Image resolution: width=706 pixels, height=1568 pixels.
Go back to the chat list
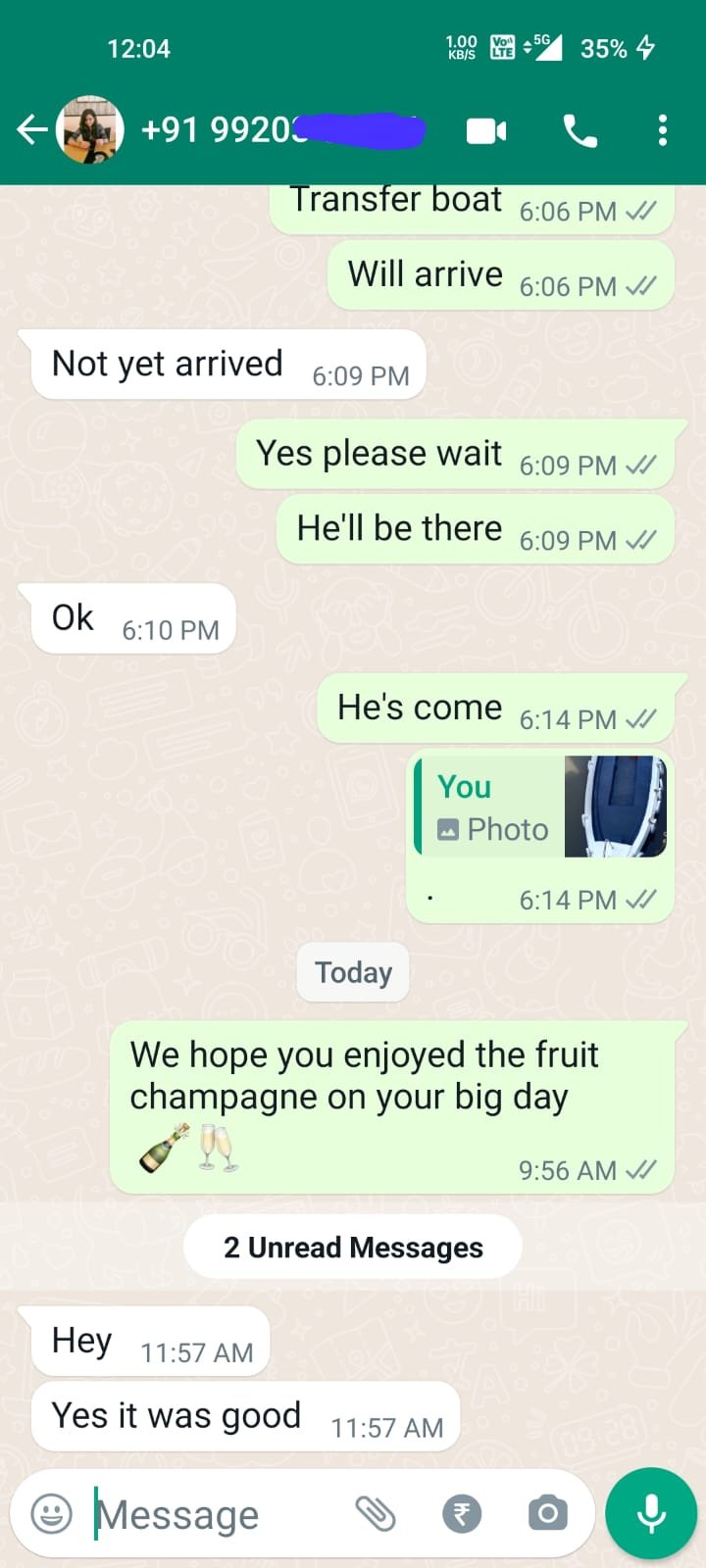tap(31, 129)
